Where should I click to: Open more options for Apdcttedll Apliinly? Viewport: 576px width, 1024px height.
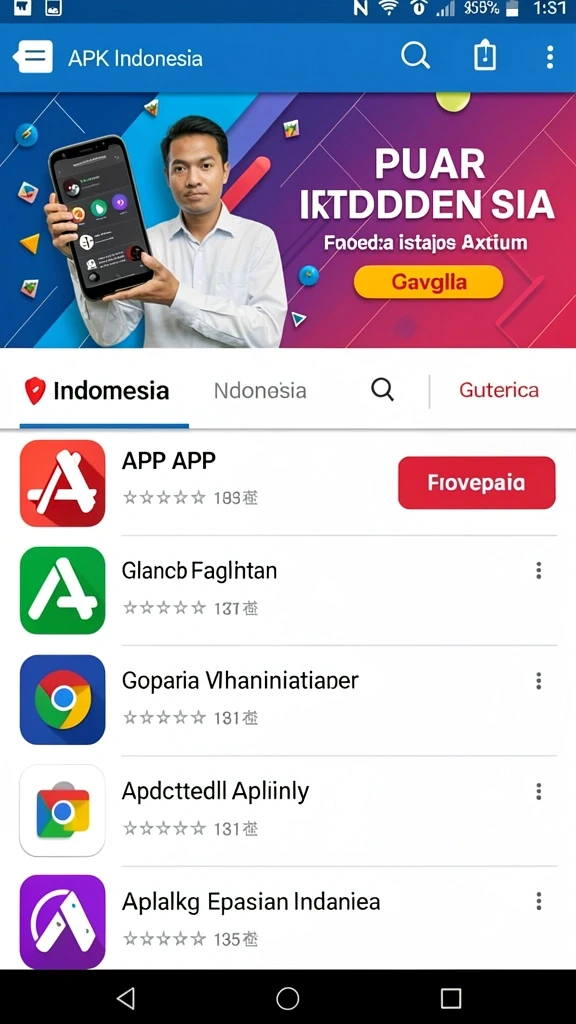click(x=539, y=792)
